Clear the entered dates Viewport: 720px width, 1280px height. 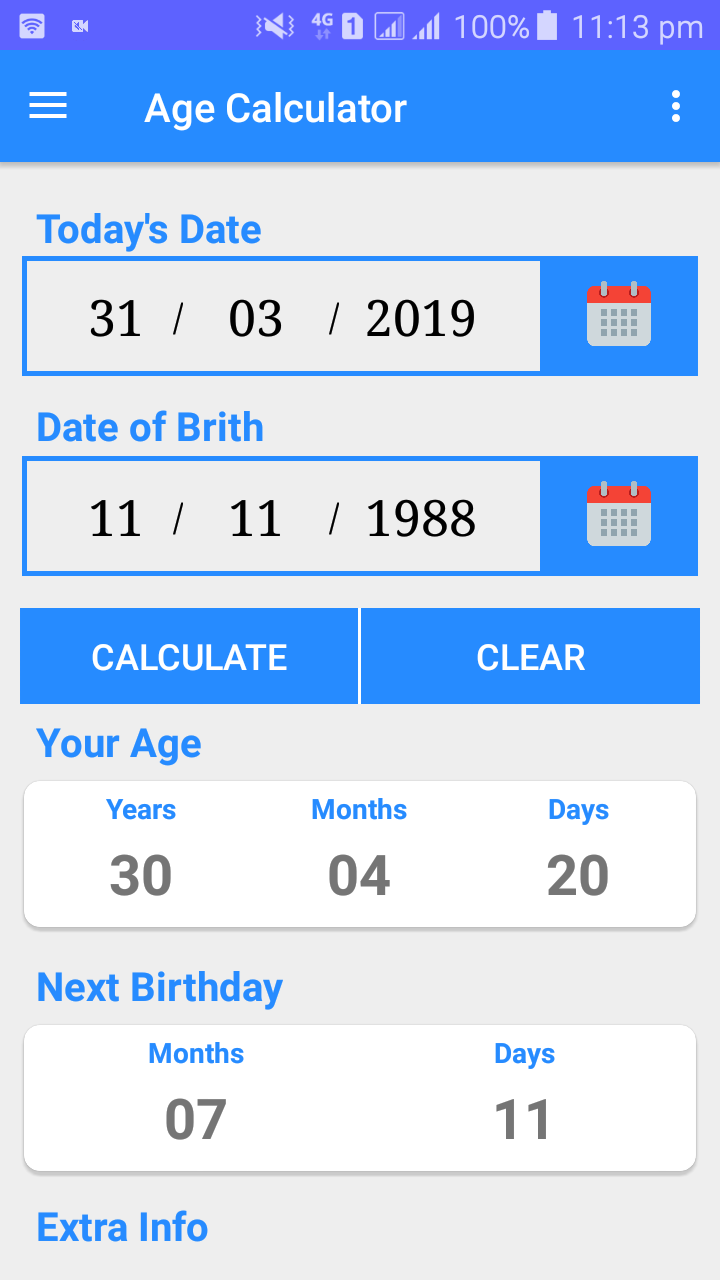(x=530, y=657)
